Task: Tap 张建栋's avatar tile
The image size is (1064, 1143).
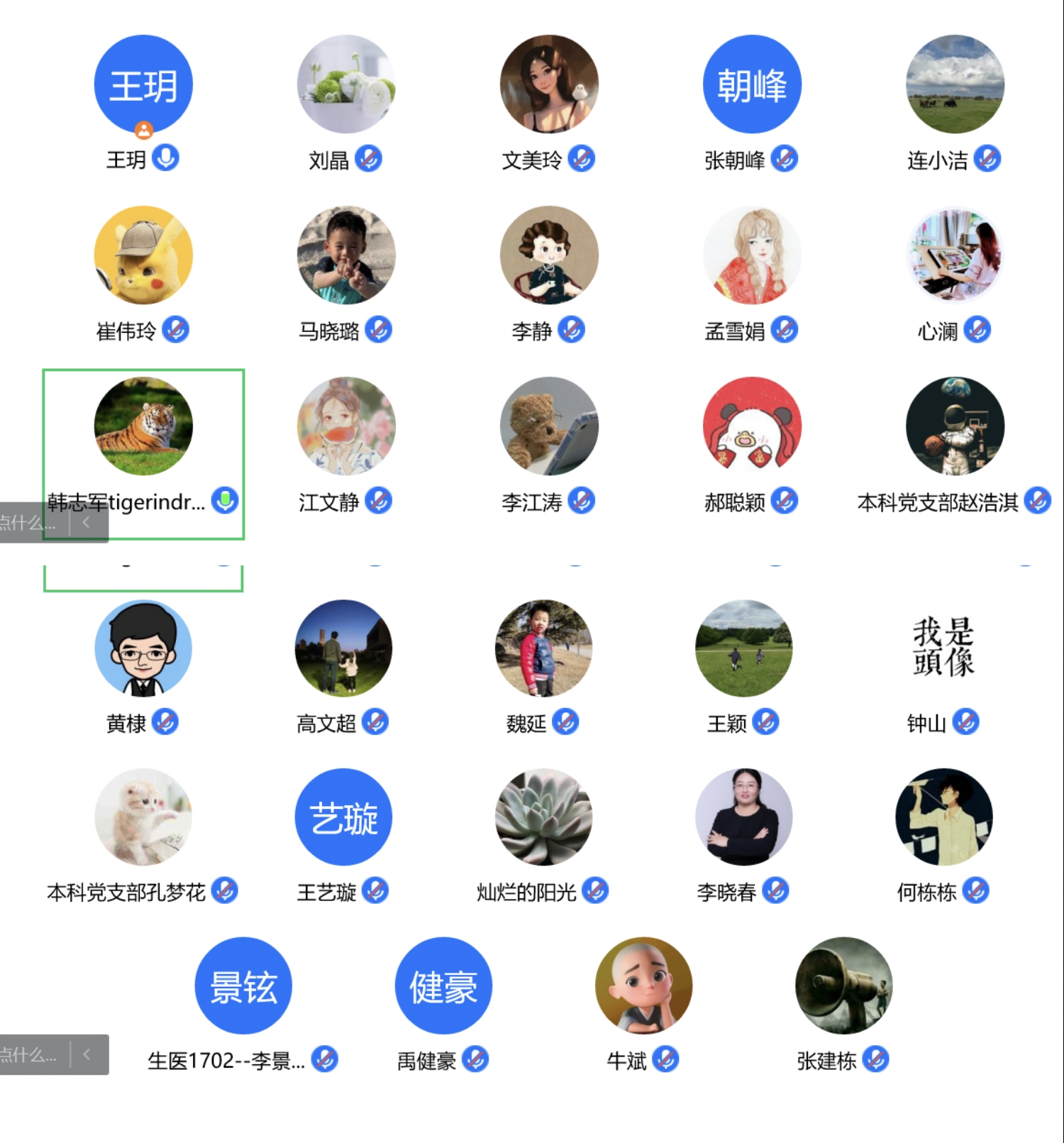Action: tap(843, 986)
